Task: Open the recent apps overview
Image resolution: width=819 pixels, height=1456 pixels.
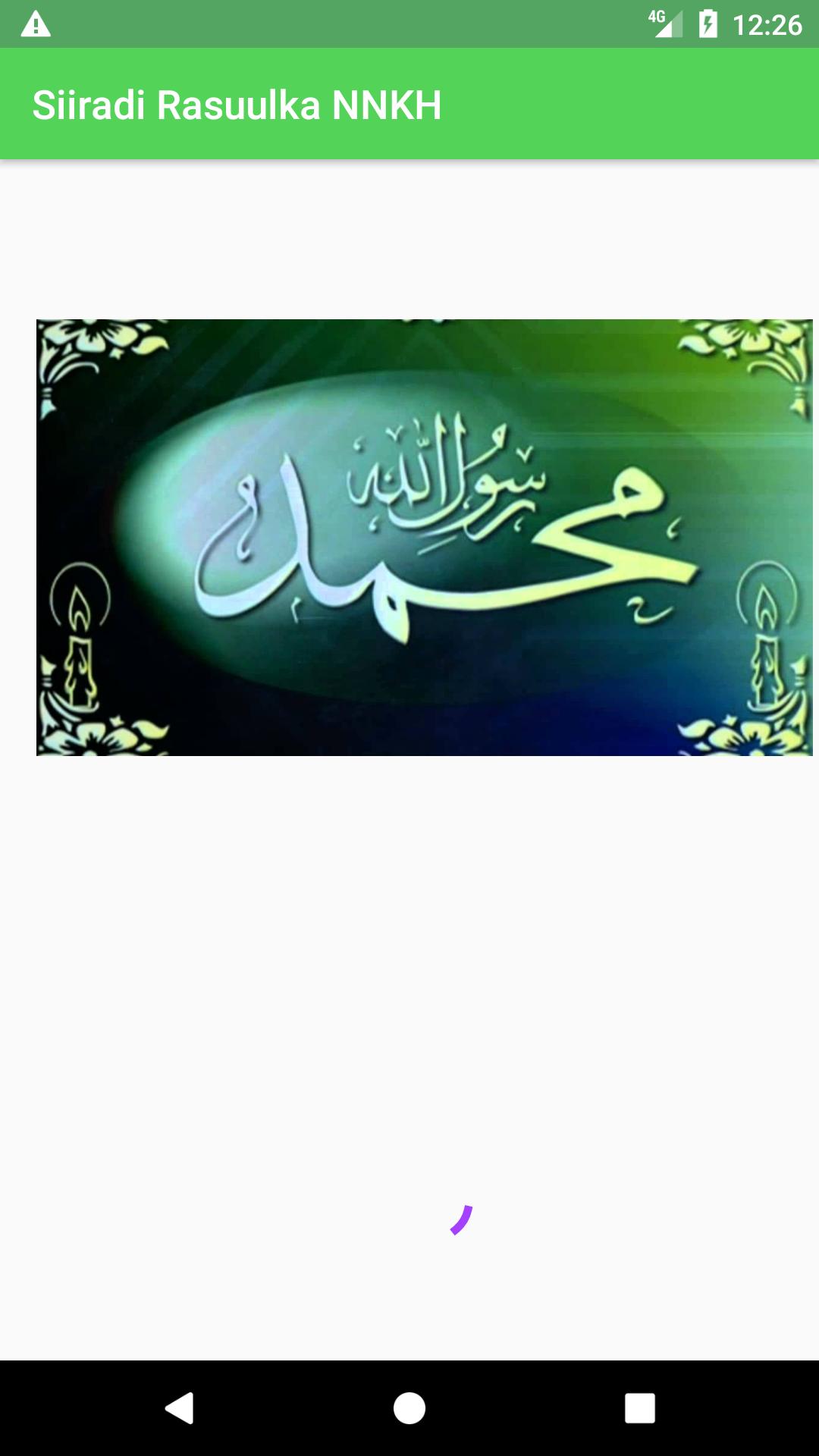Action: pos(640,1408)
